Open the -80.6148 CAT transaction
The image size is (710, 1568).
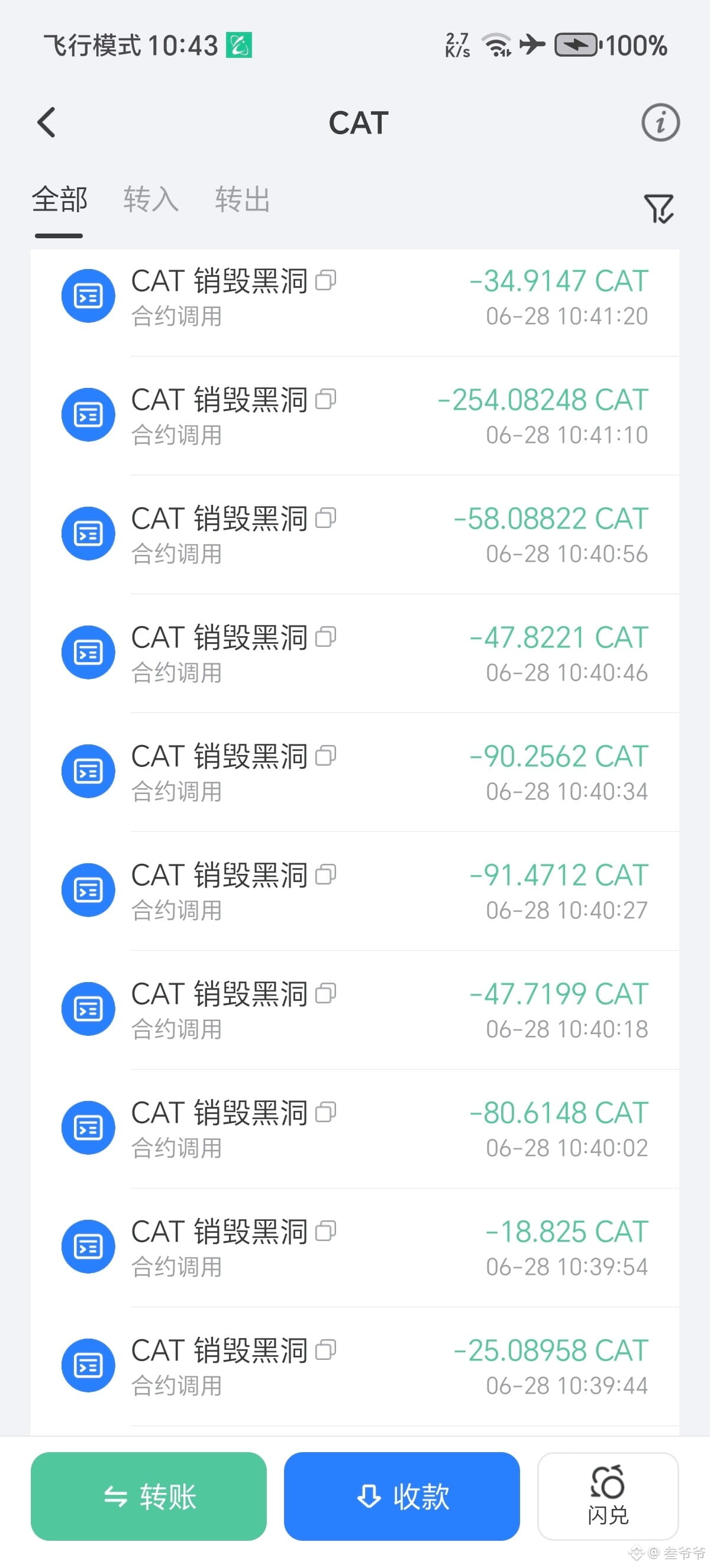coord(355,1129)
